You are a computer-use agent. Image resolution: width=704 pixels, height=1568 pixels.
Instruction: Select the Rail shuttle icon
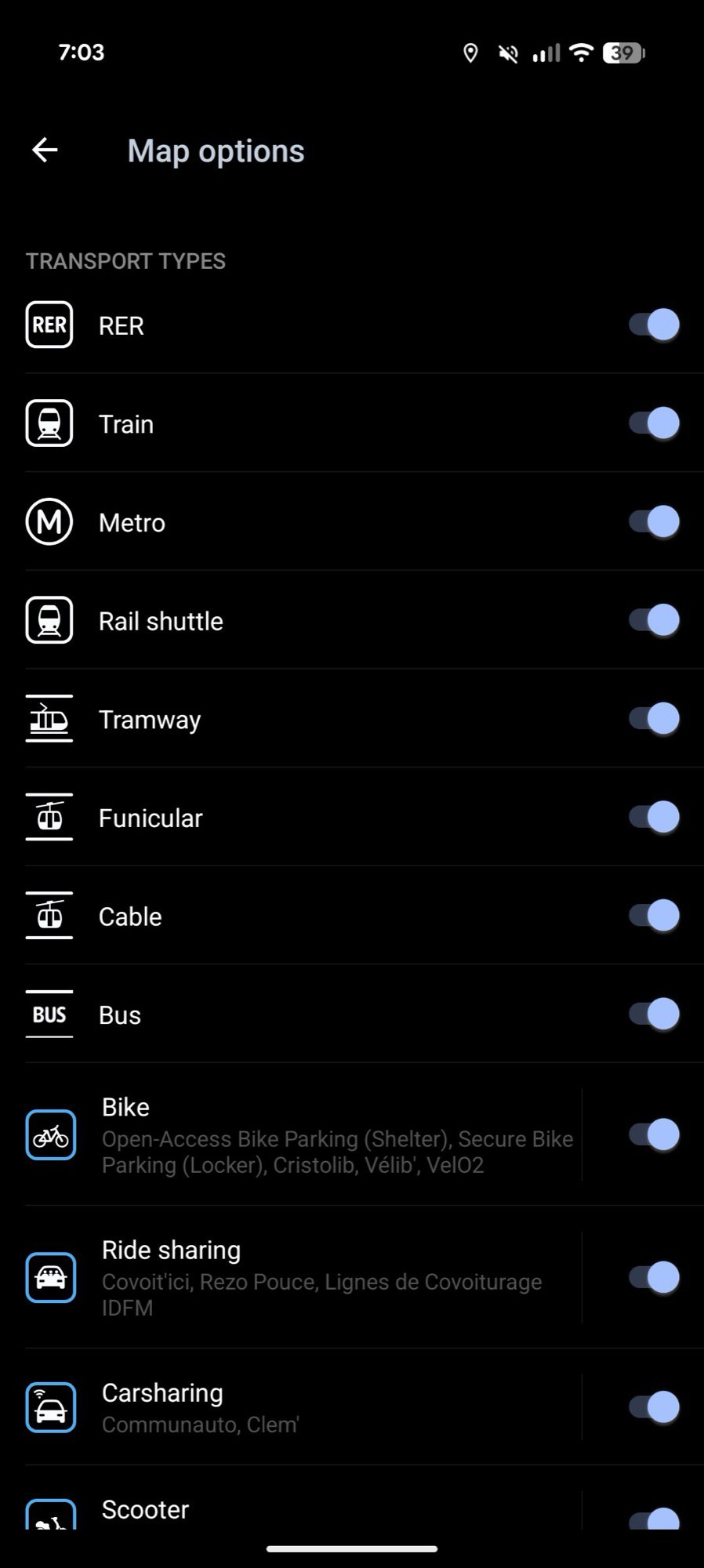(49, 620)
